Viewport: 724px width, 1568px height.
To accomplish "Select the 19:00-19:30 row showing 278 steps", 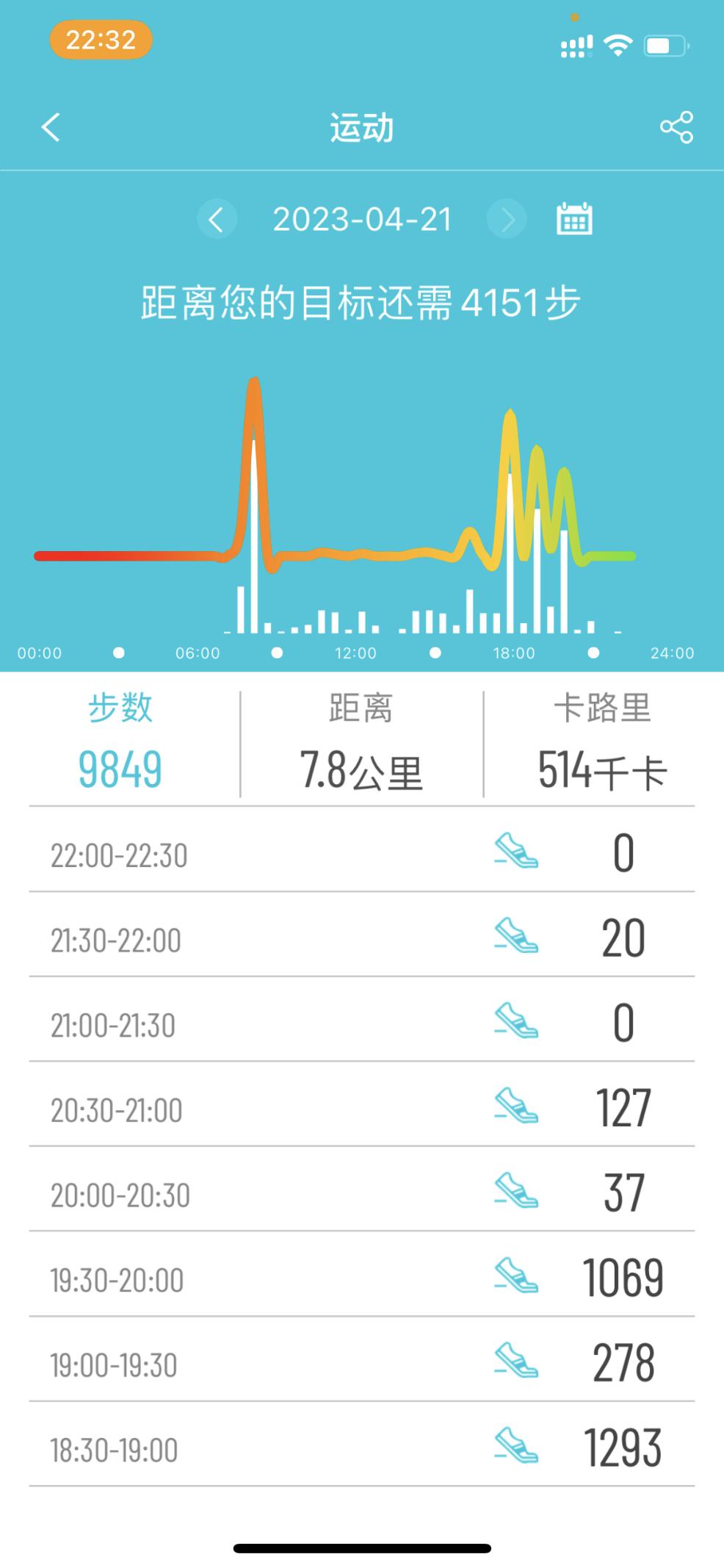I will point(361,1362).
